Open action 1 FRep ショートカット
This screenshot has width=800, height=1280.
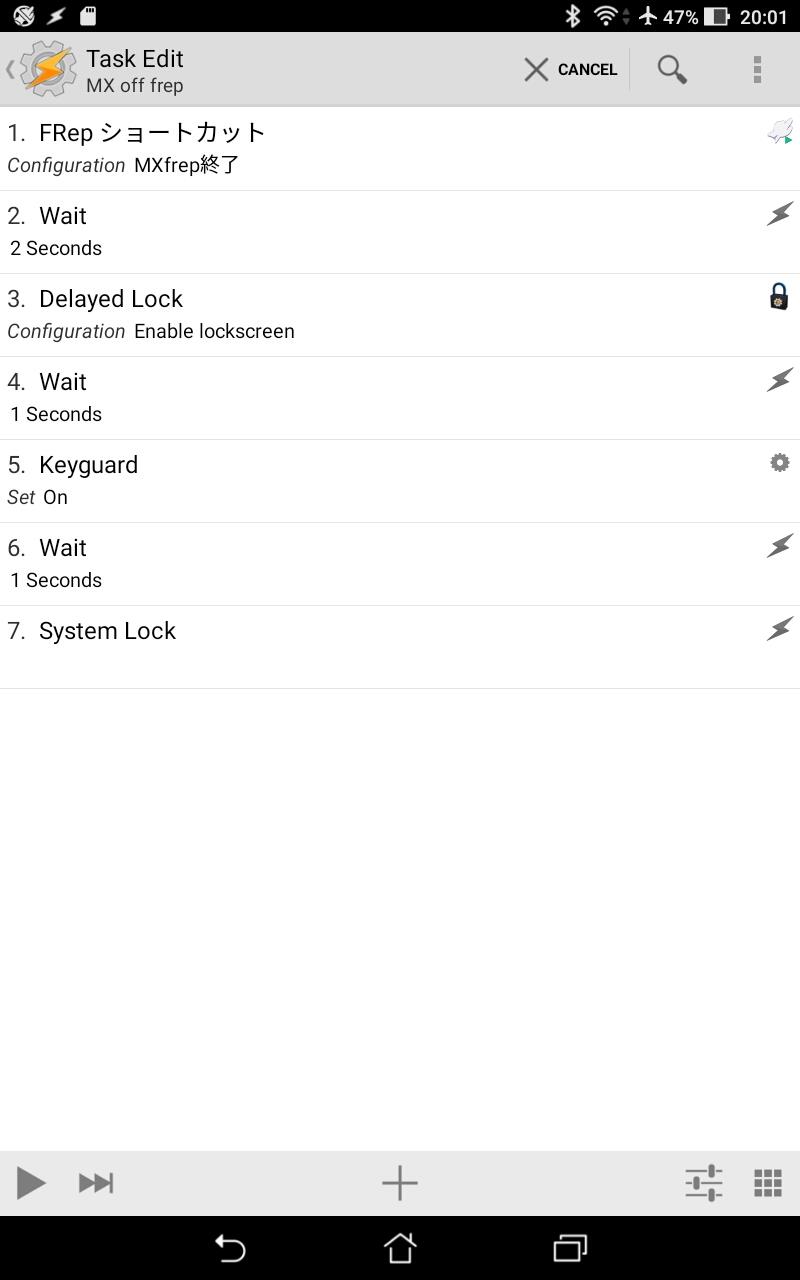click(x=400, y=148)
